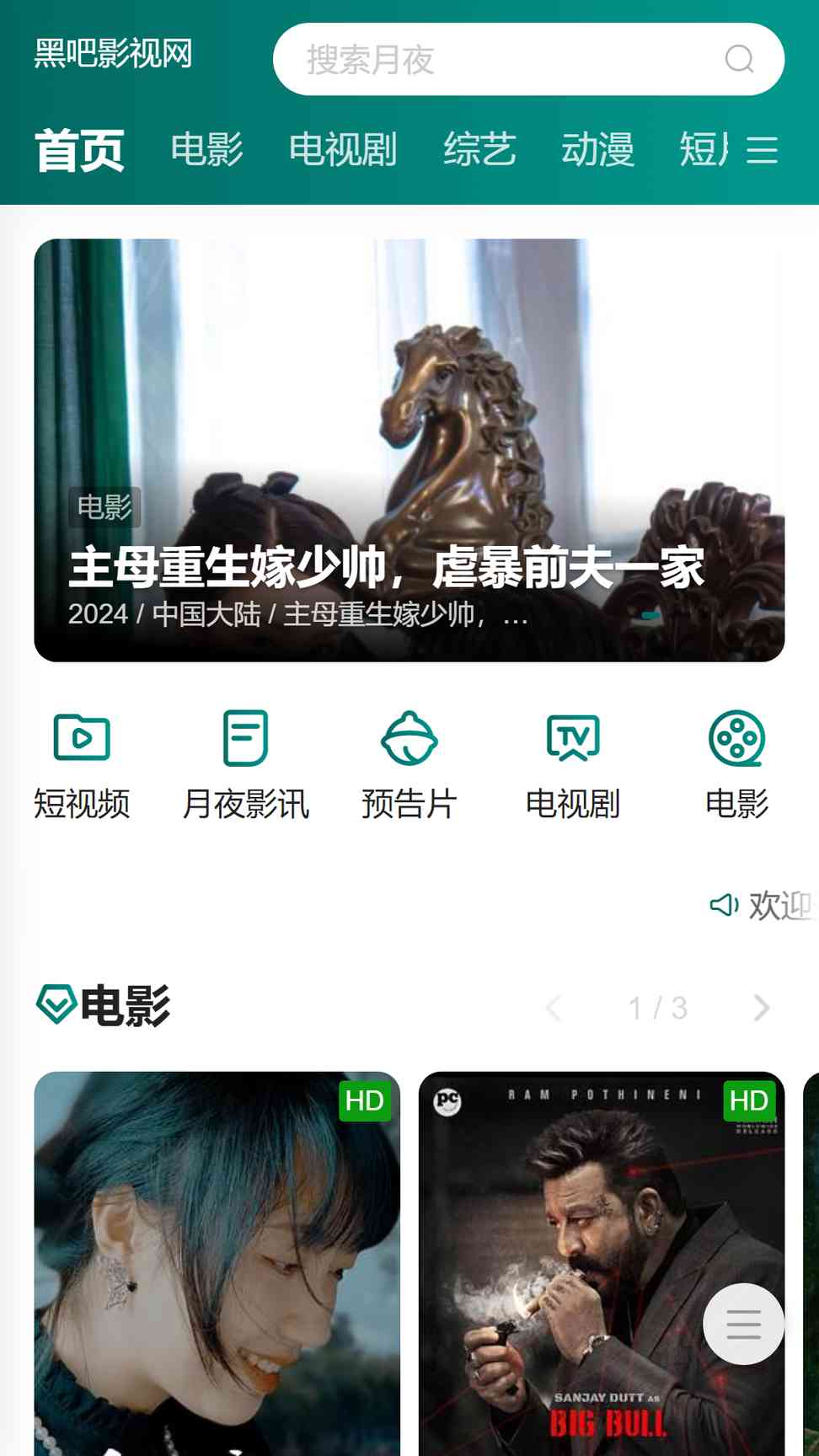Viewport: 819px width, 1456px height.
Task: Open the banner 主母重生嫁少帅
Action: click(x=409, y=450)
